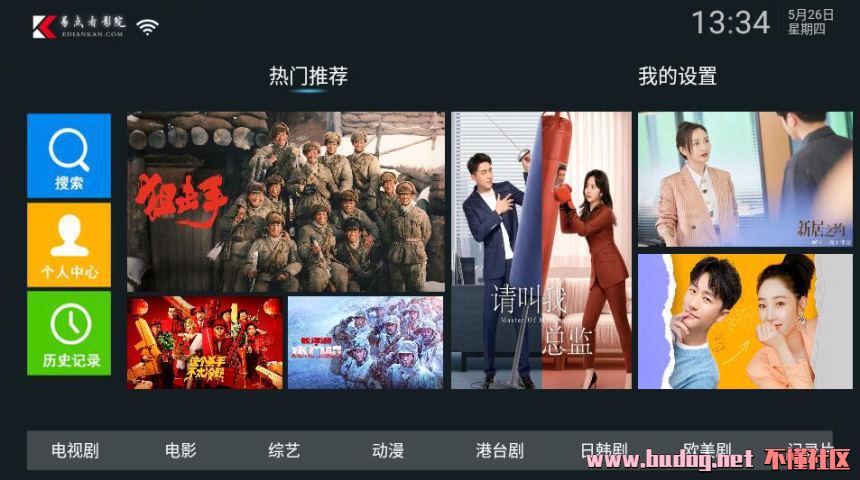Open the red festive movie poster
This screenshot has height=480, width=860.
[x=205, y=342]
